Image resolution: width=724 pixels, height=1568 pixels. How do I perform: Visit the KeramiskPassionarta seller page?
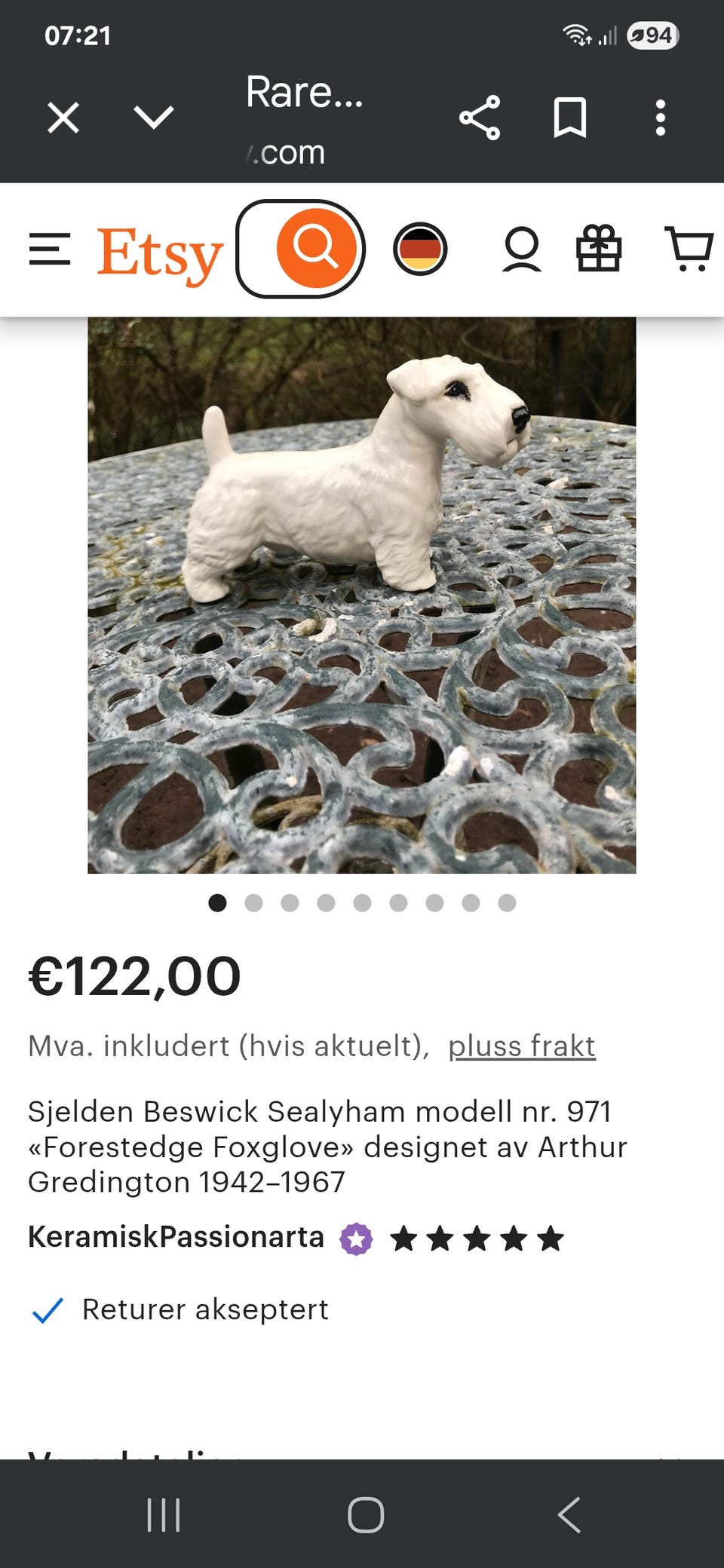tap(174, 1235)
